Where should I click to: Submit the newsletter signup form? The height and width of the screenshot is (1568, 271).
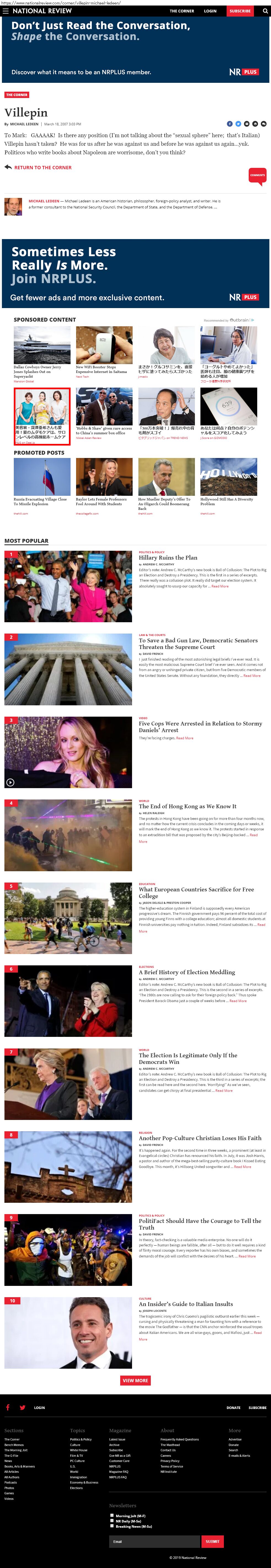[212, 1541]
